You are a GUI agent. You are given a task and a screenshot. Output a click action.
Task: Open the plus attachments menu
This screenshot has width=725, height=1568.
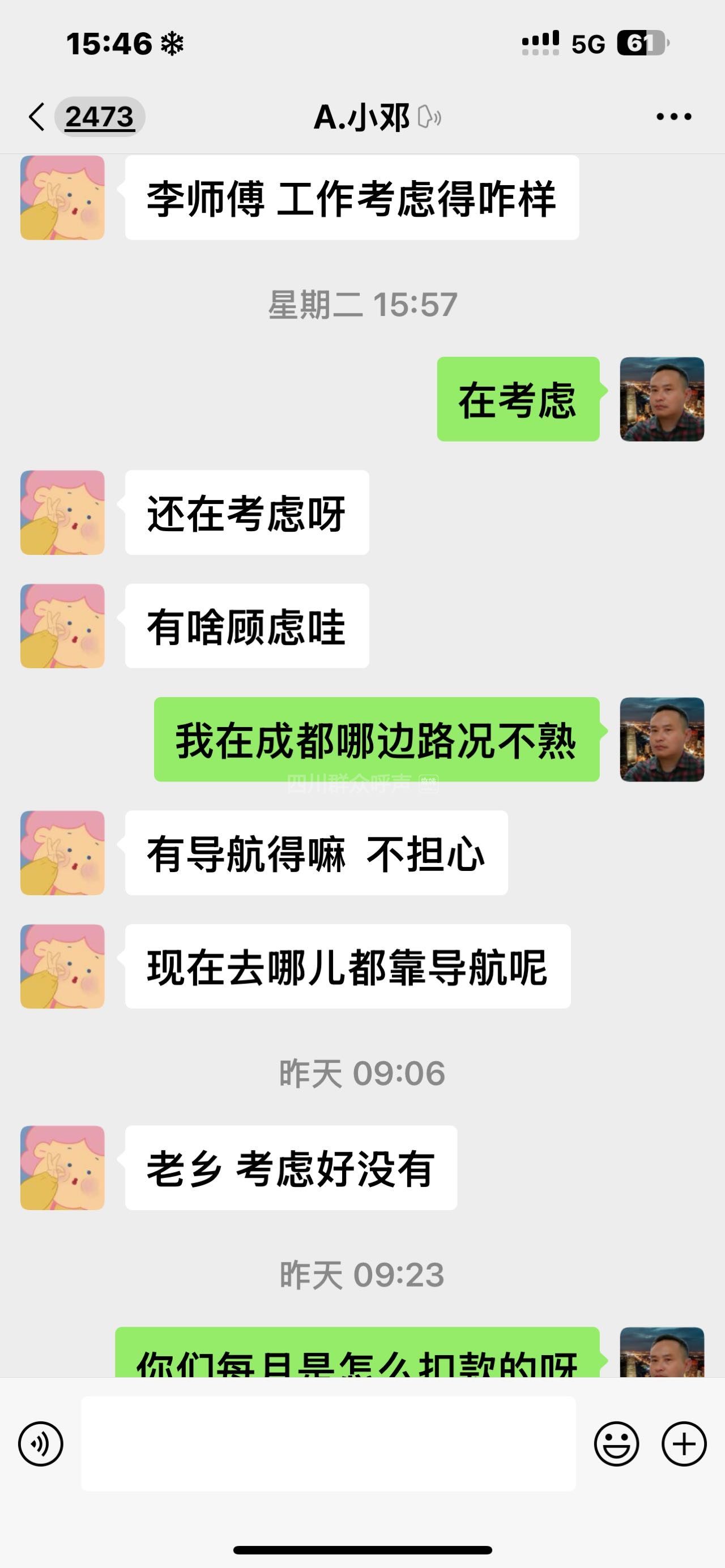(x=684, y=1443)
